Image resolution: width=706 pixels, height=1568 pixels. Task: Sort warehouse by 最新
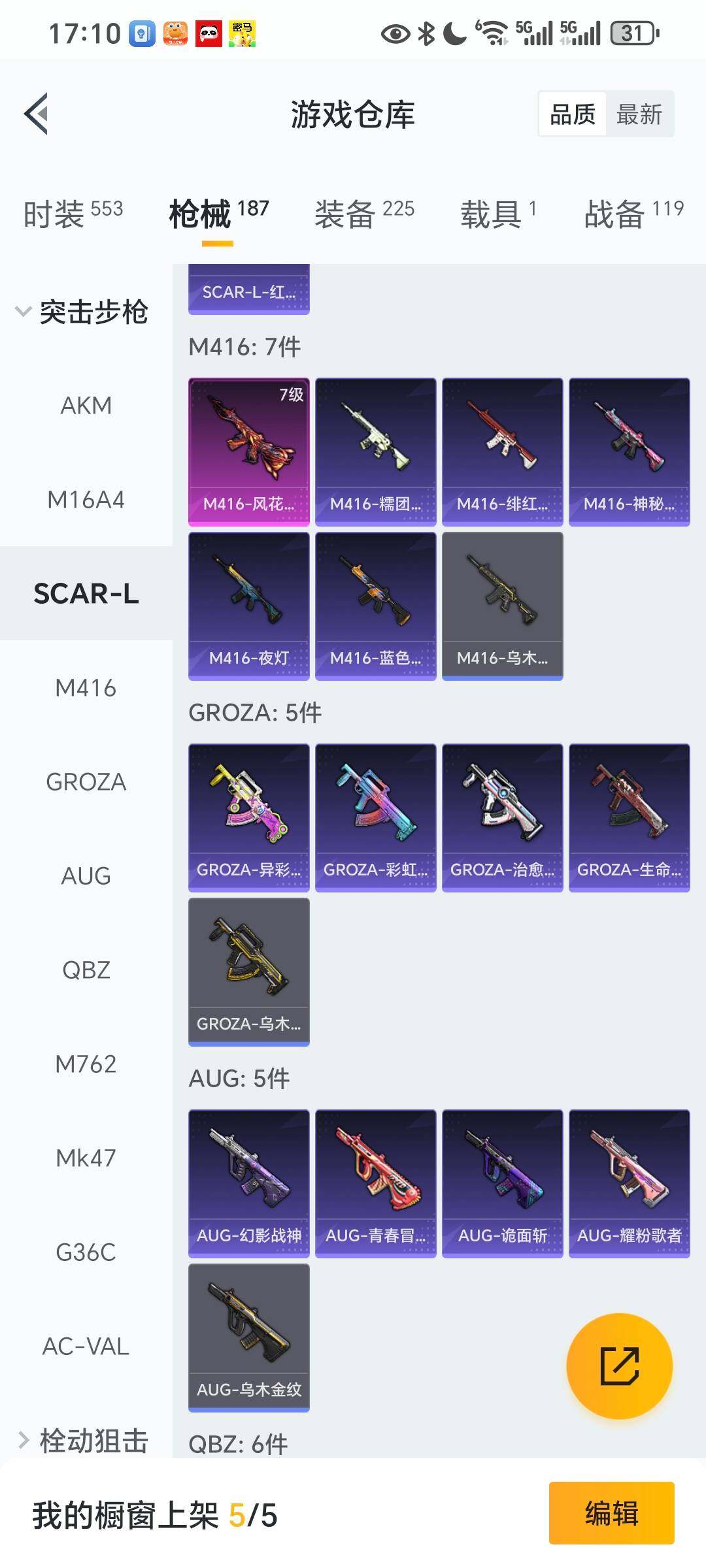(639, 114)
